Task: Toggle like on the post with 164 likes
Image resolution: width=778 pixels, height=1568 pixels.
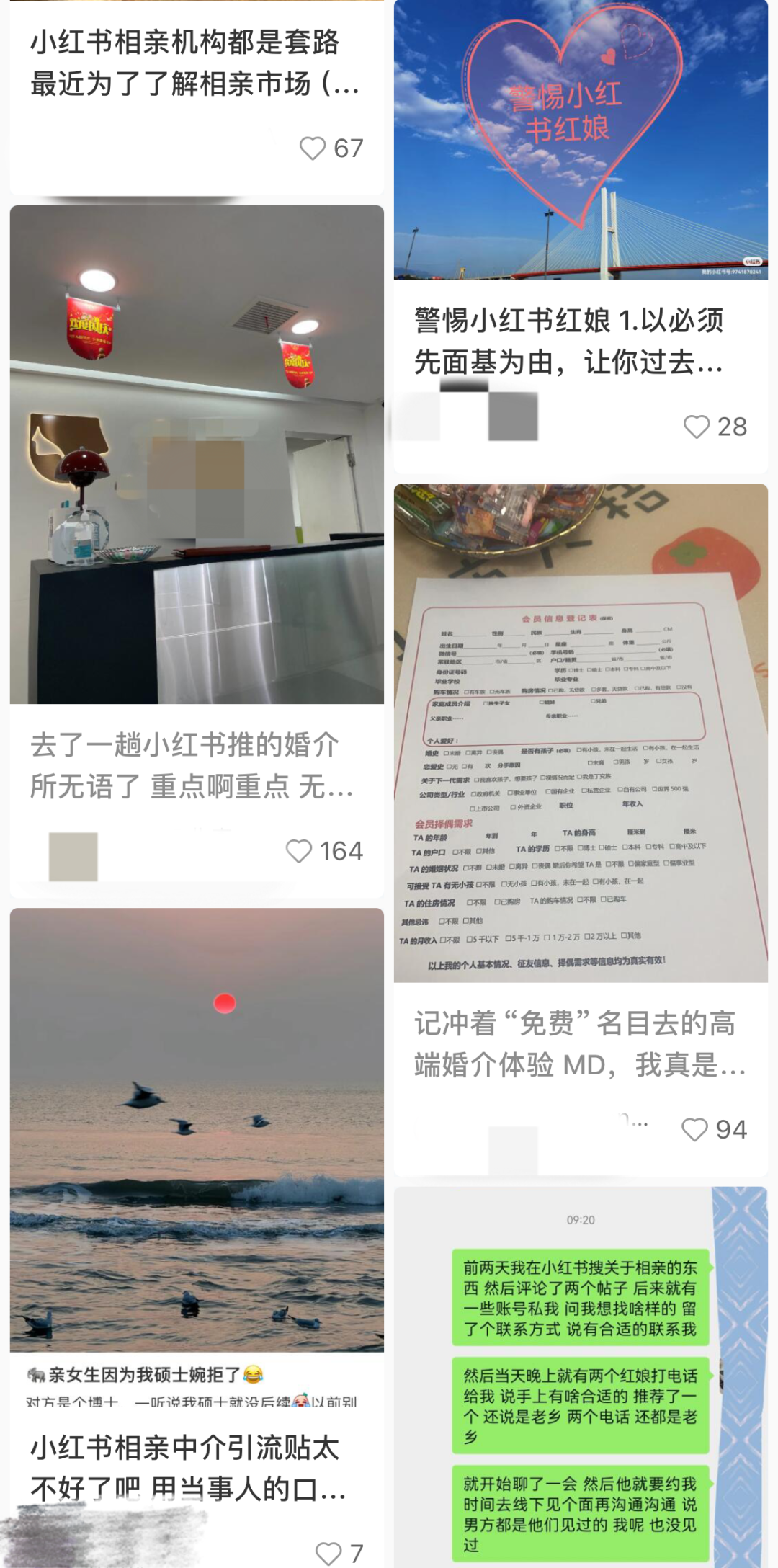Action: (x=298, y=850)
